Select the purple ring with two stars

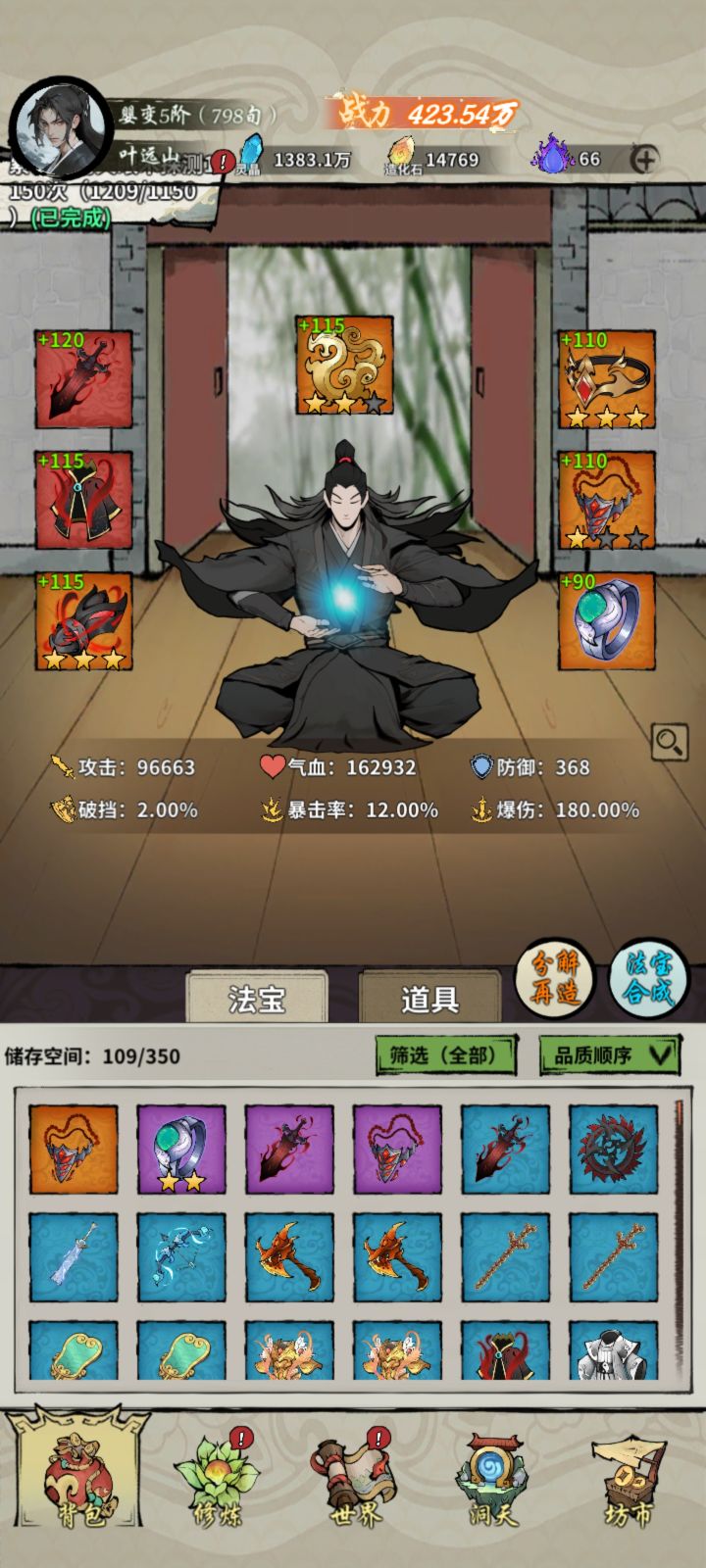point(181,1150)
